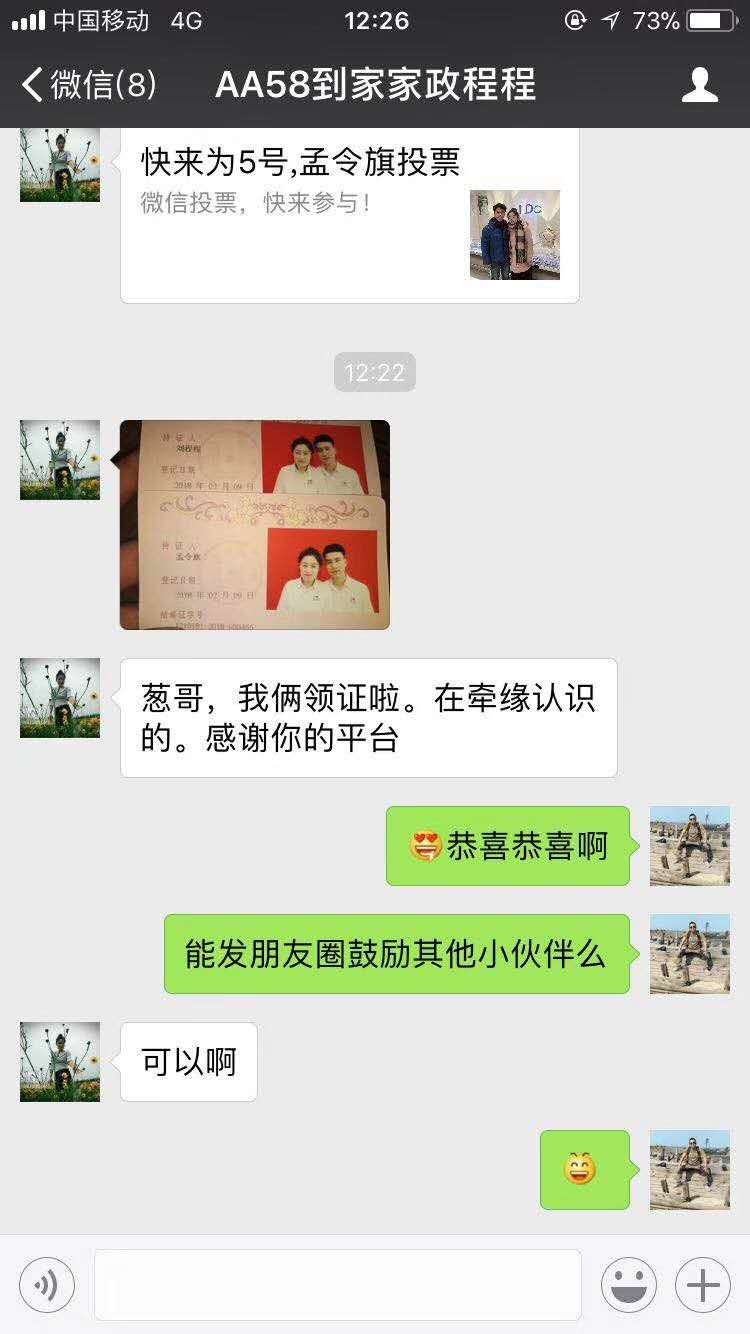
Task: View the marriage certificate photo
Action: (255, 525)
